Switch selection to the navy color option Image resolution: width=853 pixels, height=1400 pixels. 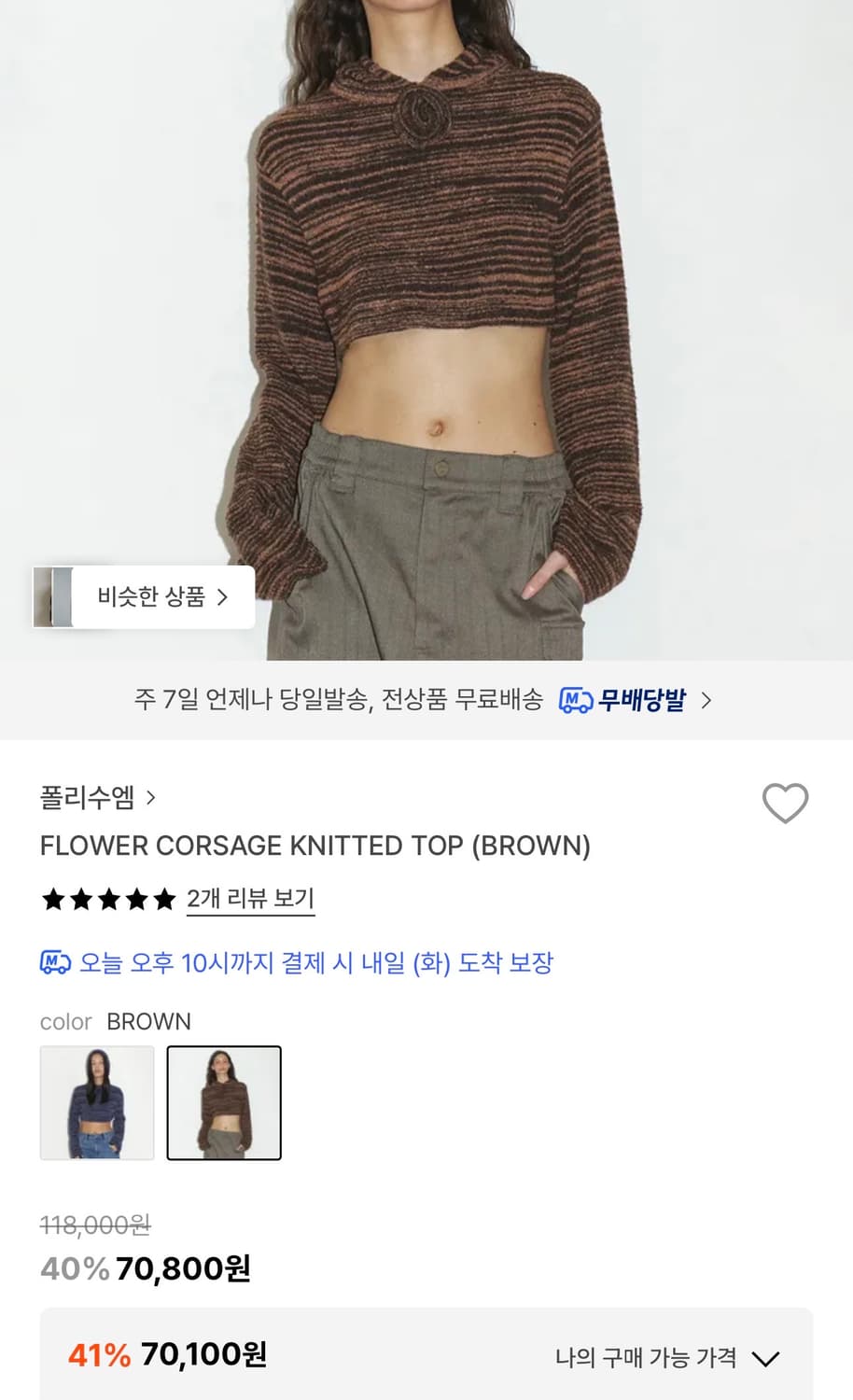96,1102
